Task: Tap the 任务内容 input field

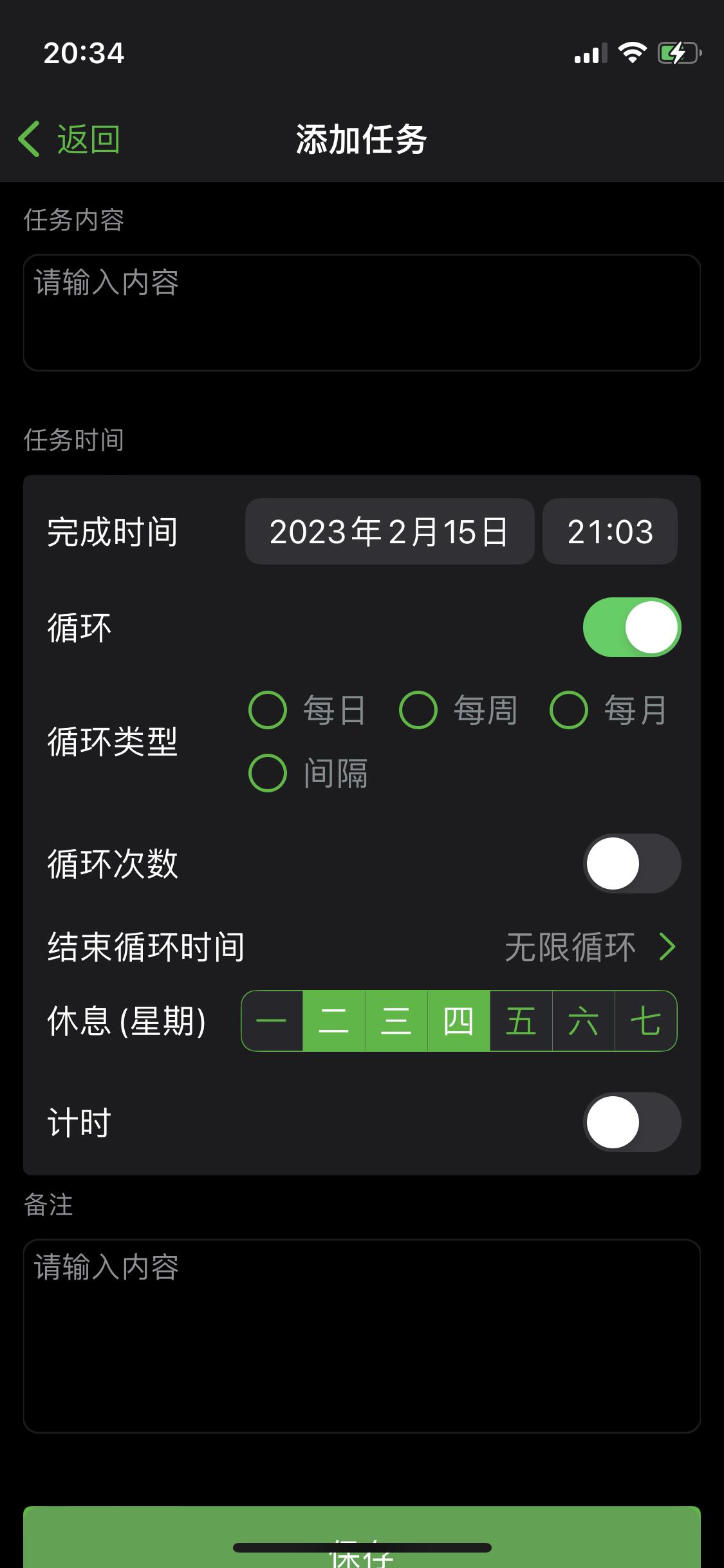Action: coord(362,313)
